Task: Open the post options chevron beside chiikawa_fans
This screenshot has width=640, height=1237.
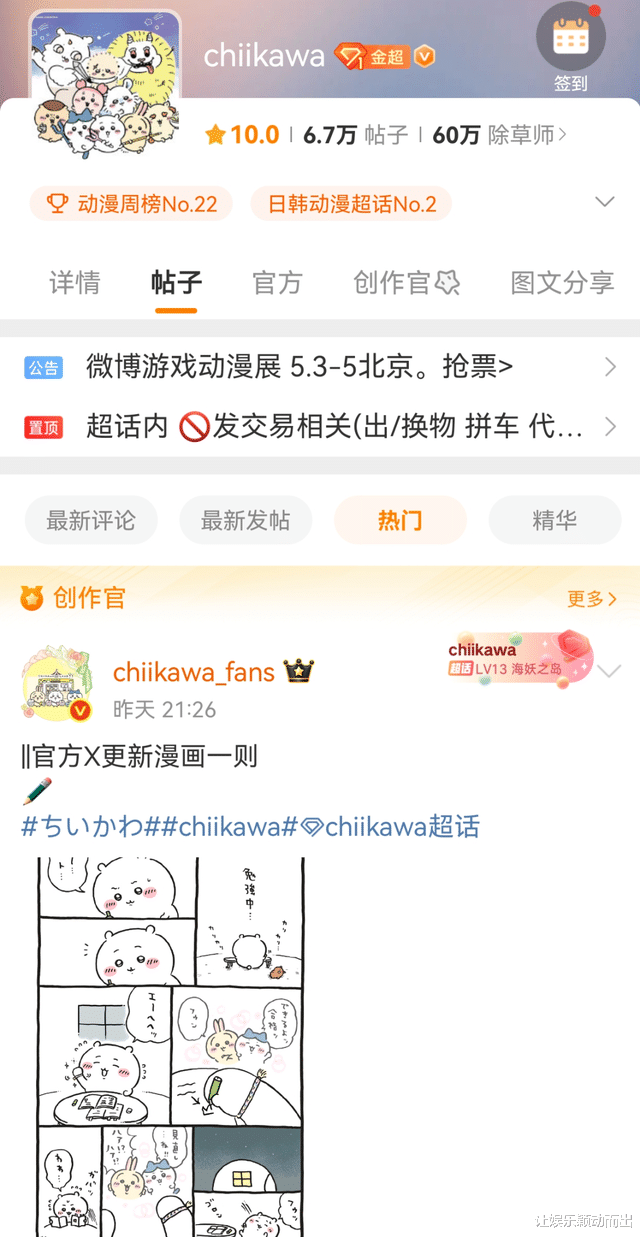Action: 608,670
